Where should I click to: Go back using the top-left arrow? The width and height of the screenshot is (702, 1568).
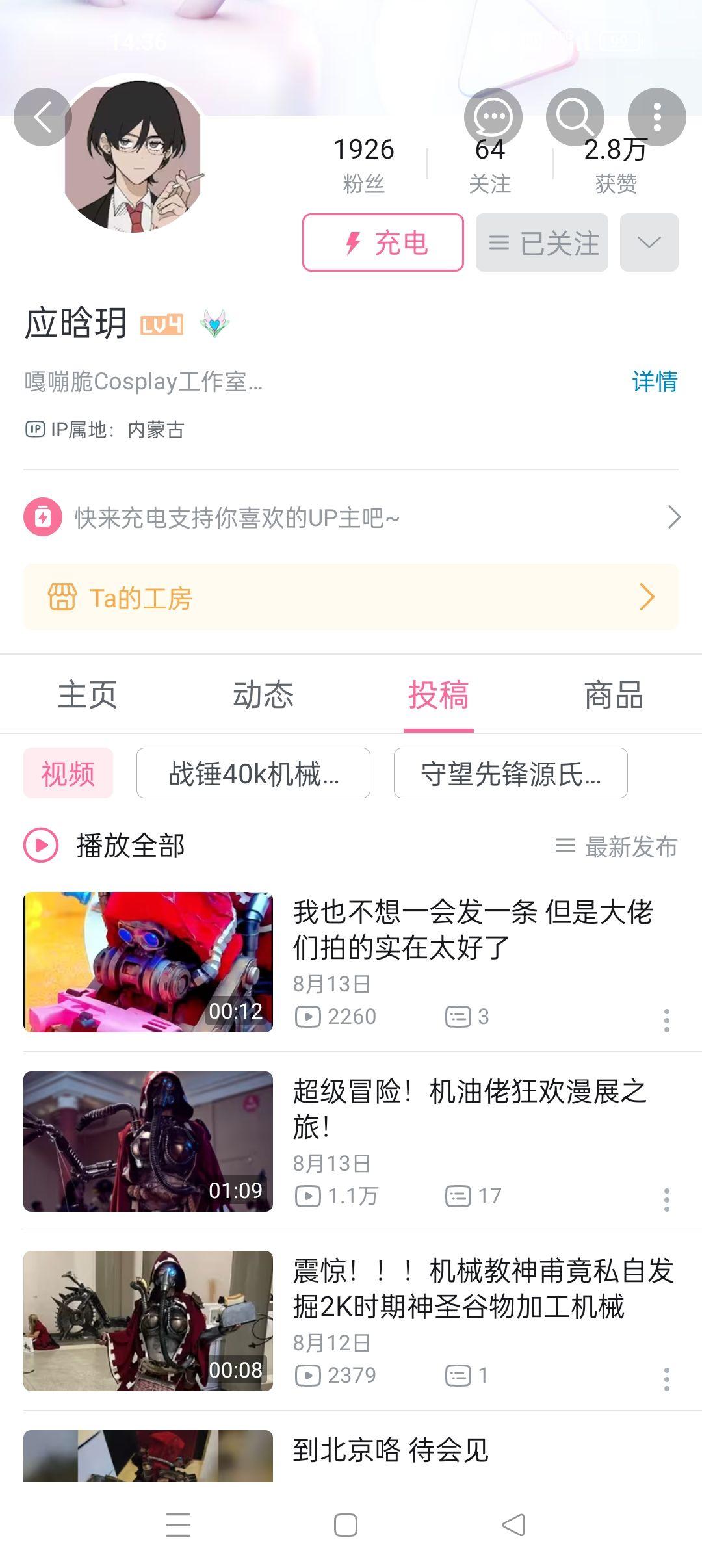[x=42, y=117]
